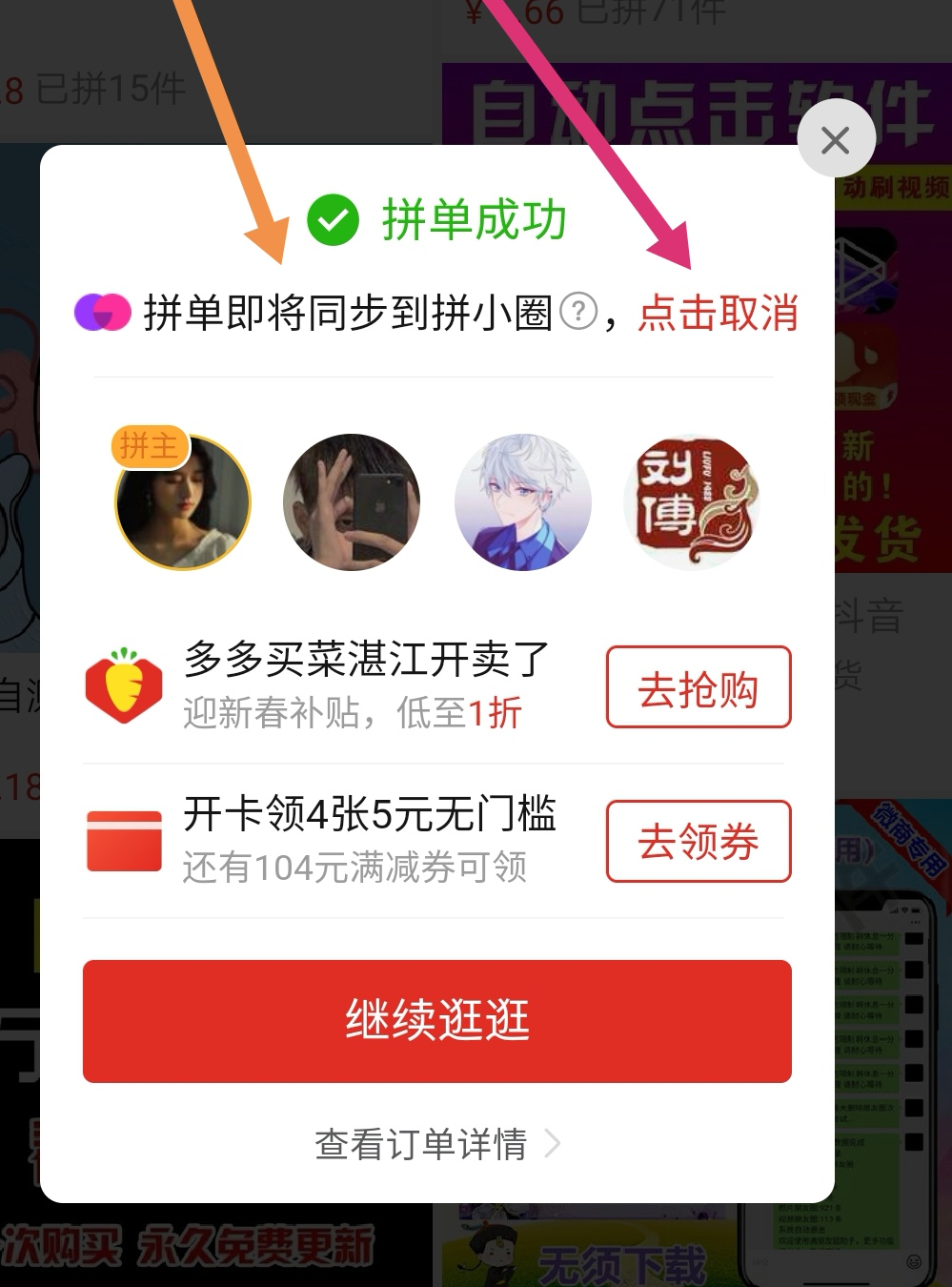Expand order details via 查看订单详情 chevron
The height and width of the screenshot is (1287, 952).
[553, 1143]
